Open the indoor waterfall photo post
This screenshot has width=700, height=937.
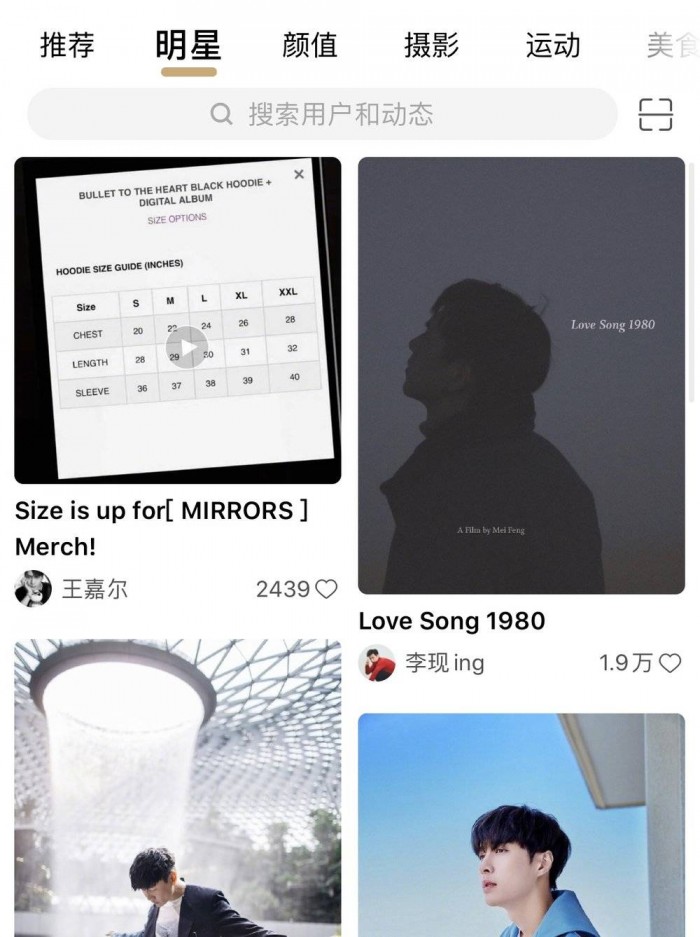point(178,790)
